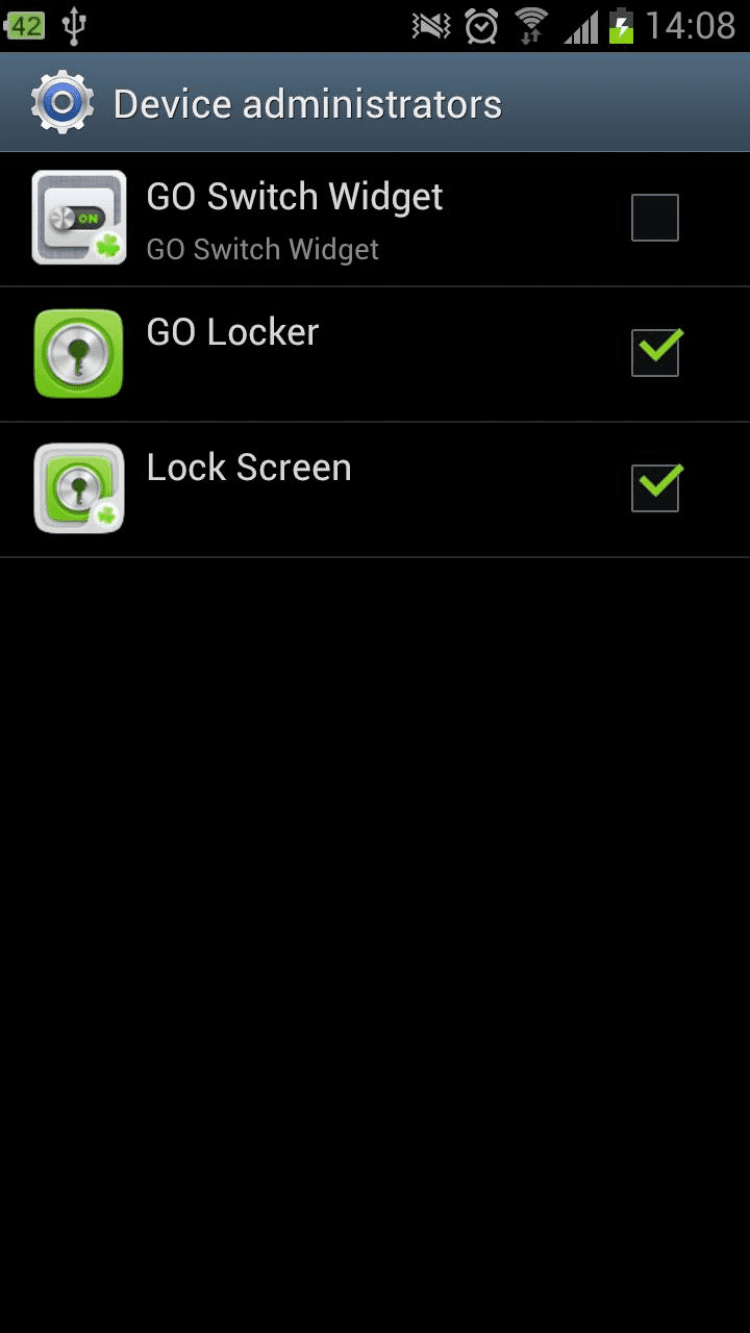Open GO Locker administrator details
Viewport: 750px width, 1333px height.
tap(233, 353)
